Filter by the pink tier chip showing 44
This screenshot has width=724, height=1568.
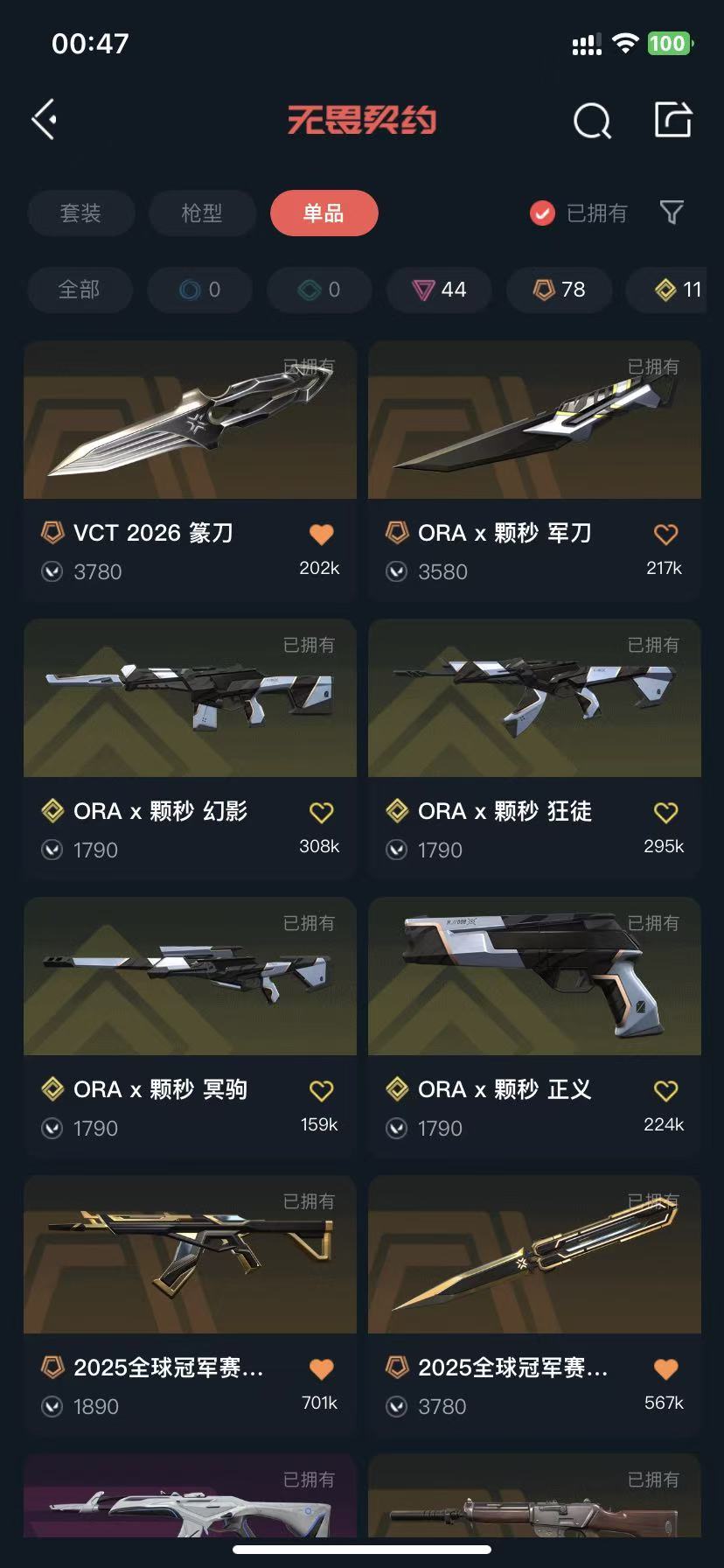click(x=440, y=290)
